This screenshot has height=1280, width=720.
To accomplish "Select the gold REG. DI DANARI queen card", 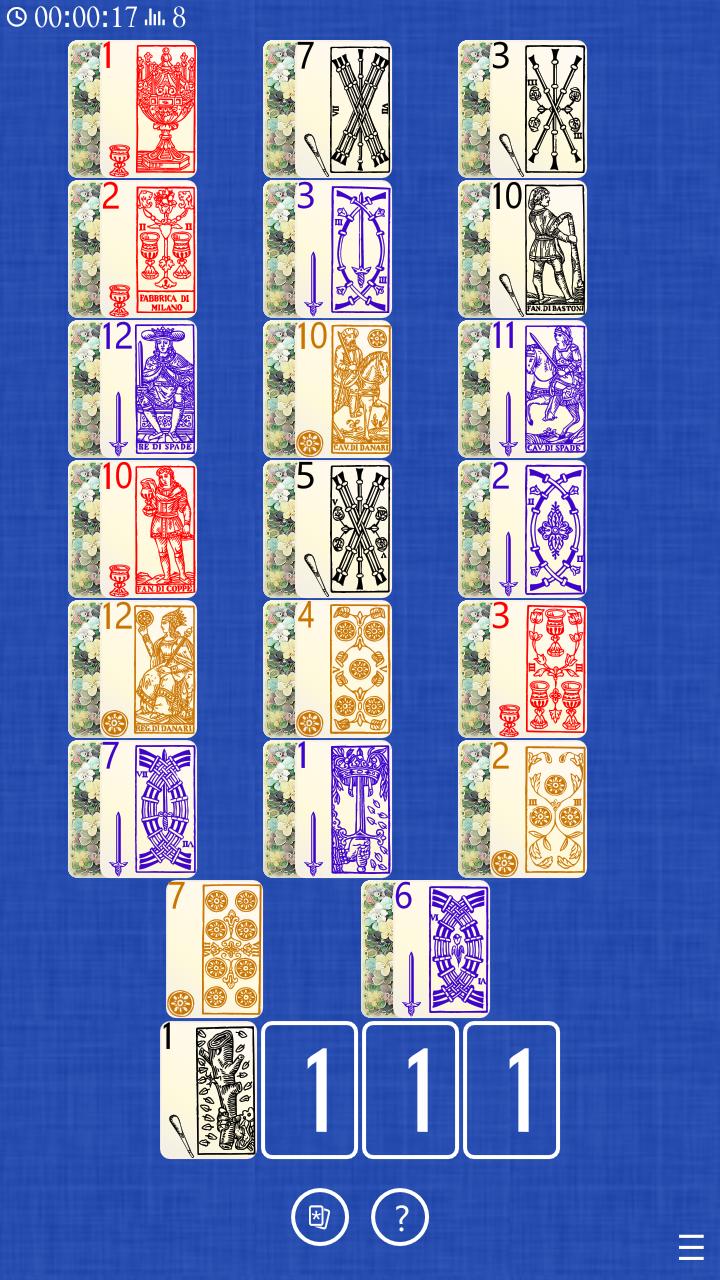I will point(131,670).
